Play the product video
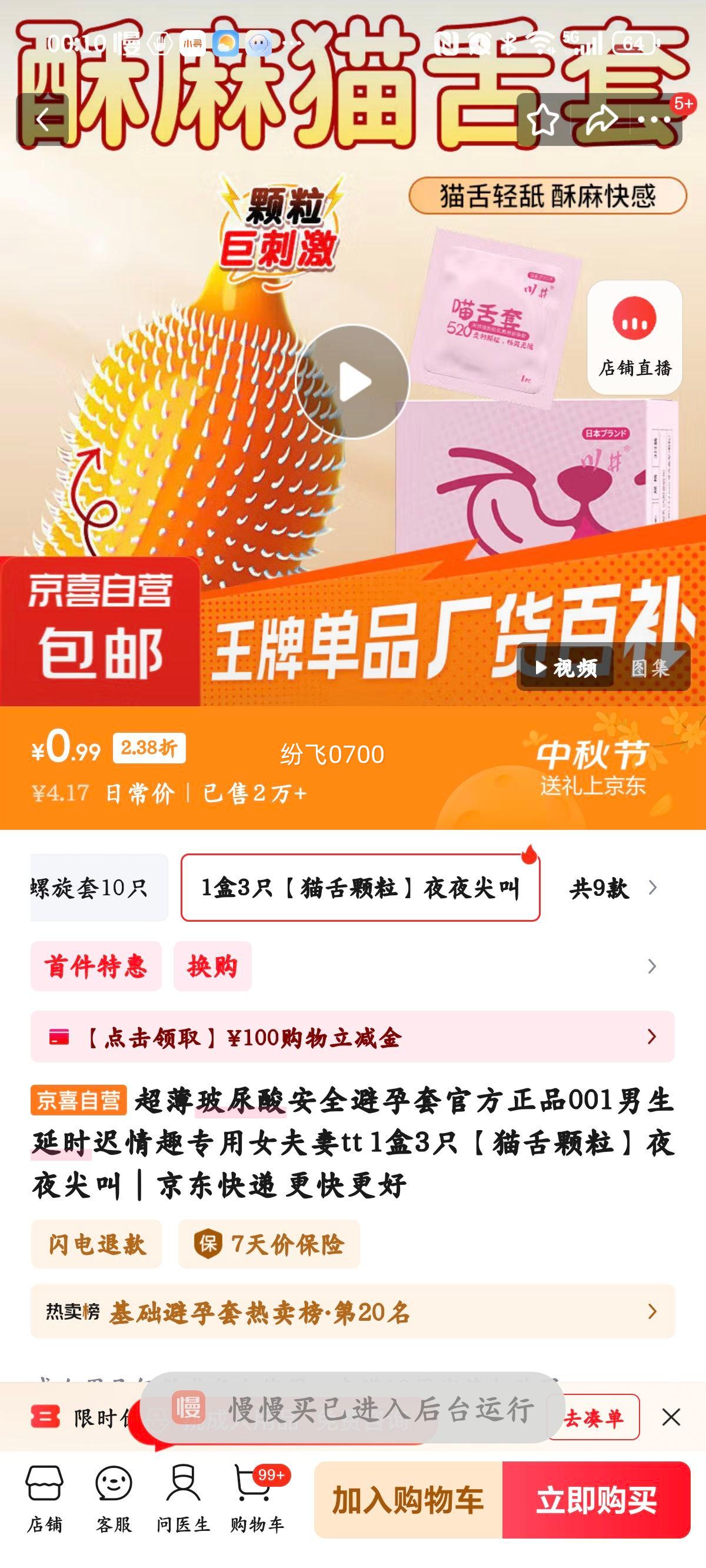 (x=352, y=381)
